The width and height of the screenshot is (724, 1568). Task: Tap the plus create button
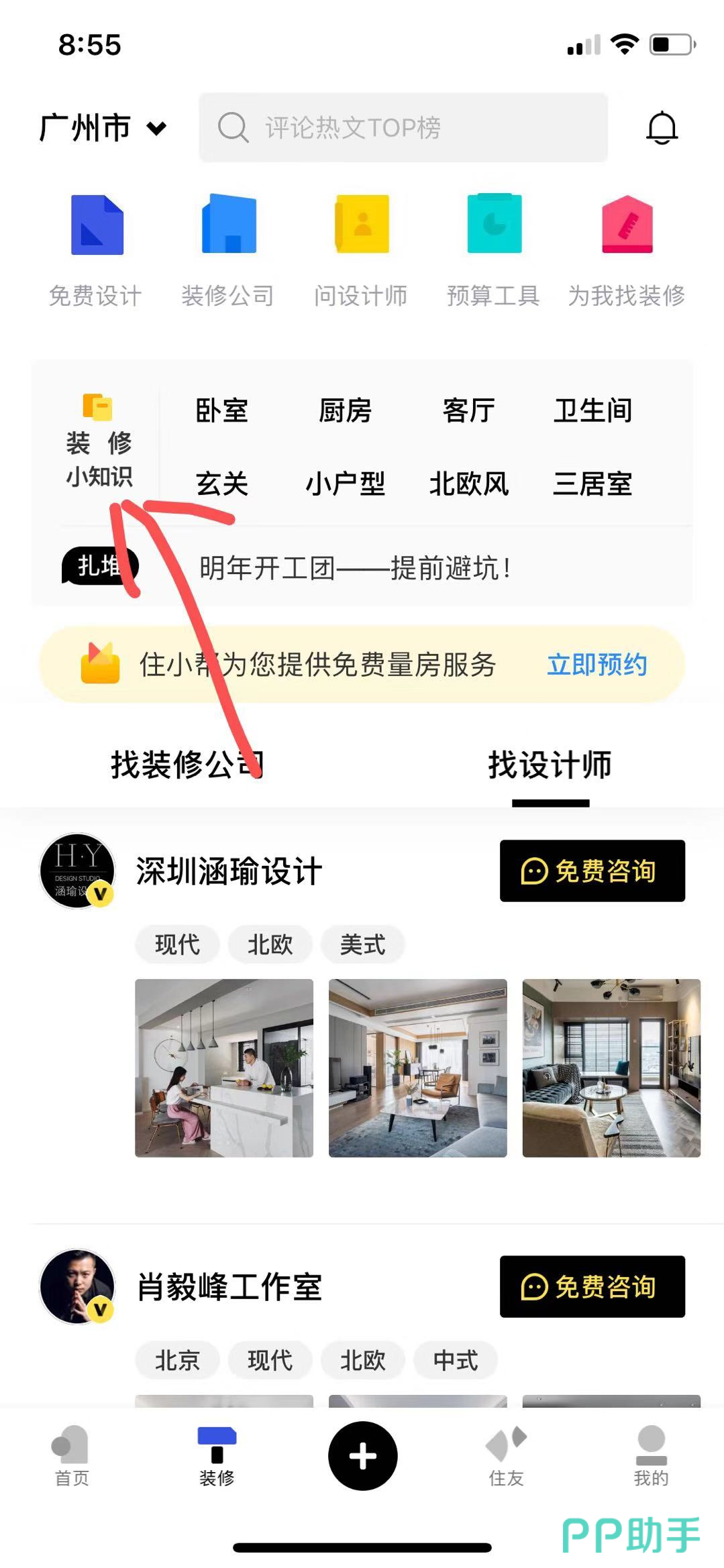tap(362, 1456)
